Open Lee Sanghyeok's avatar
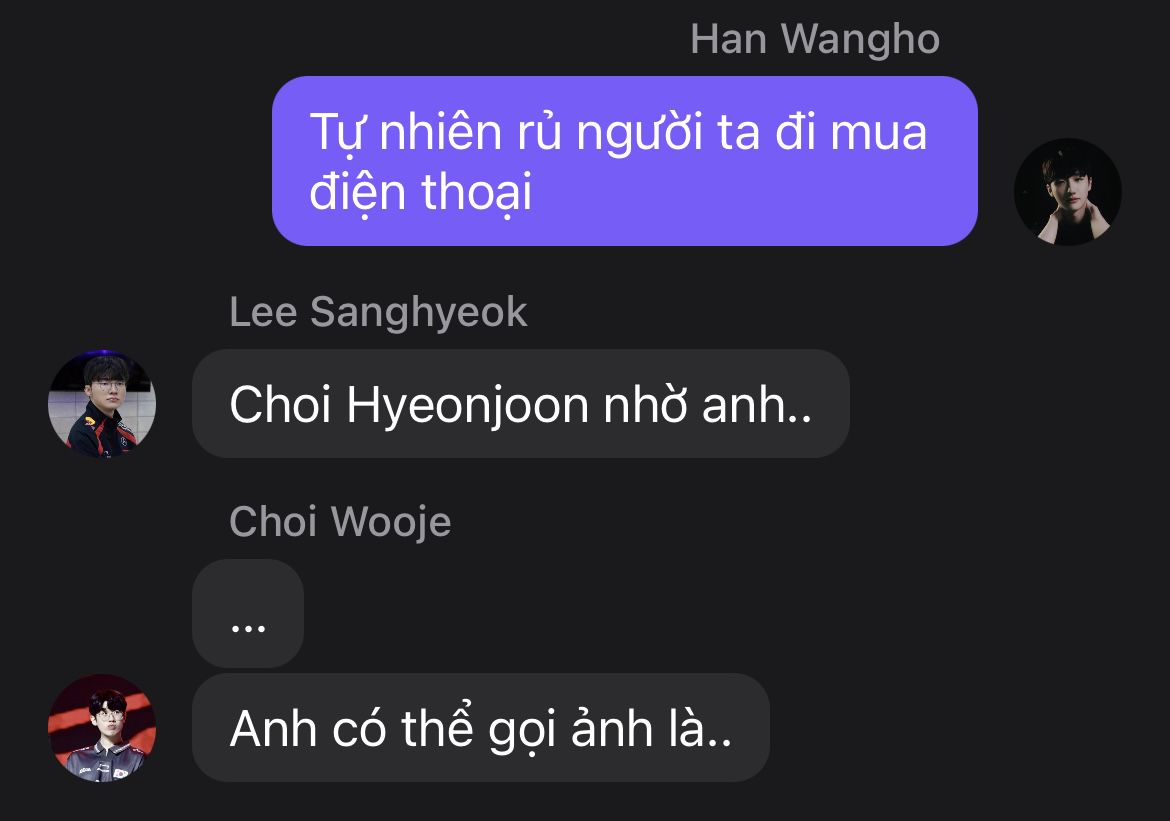The height and width of the screenshot is (821, 1170). pos(102,404)
